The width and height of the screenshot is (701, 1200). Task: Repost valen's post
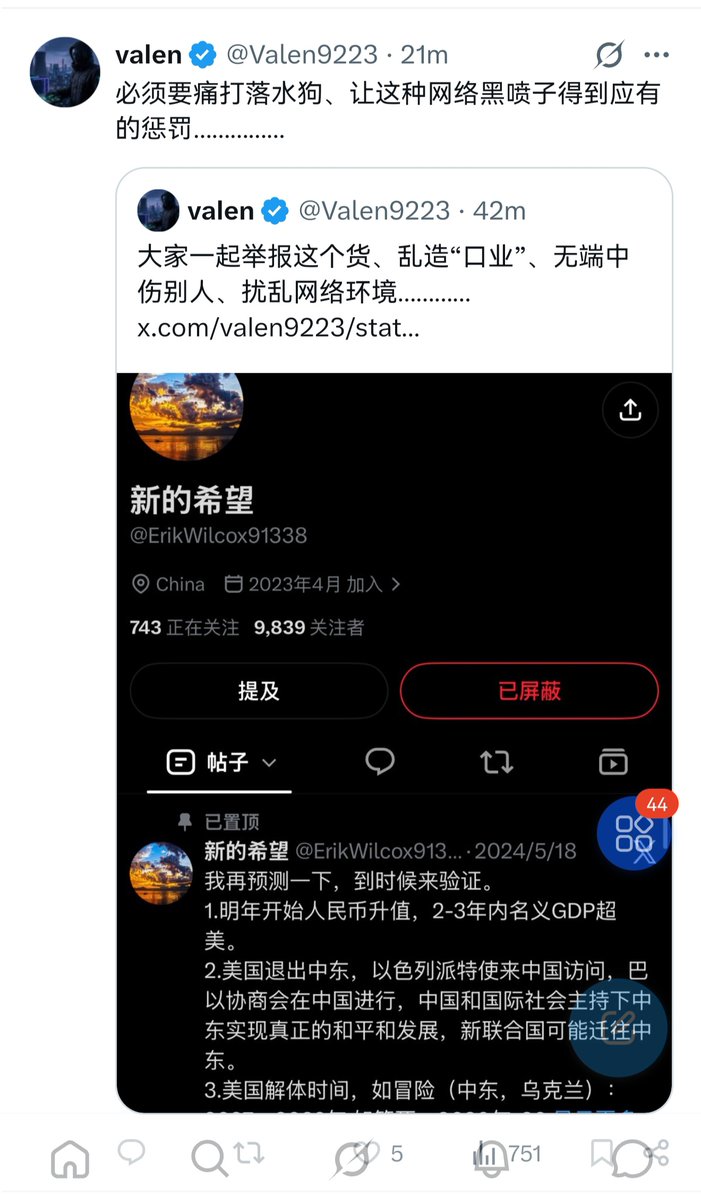249,1154
